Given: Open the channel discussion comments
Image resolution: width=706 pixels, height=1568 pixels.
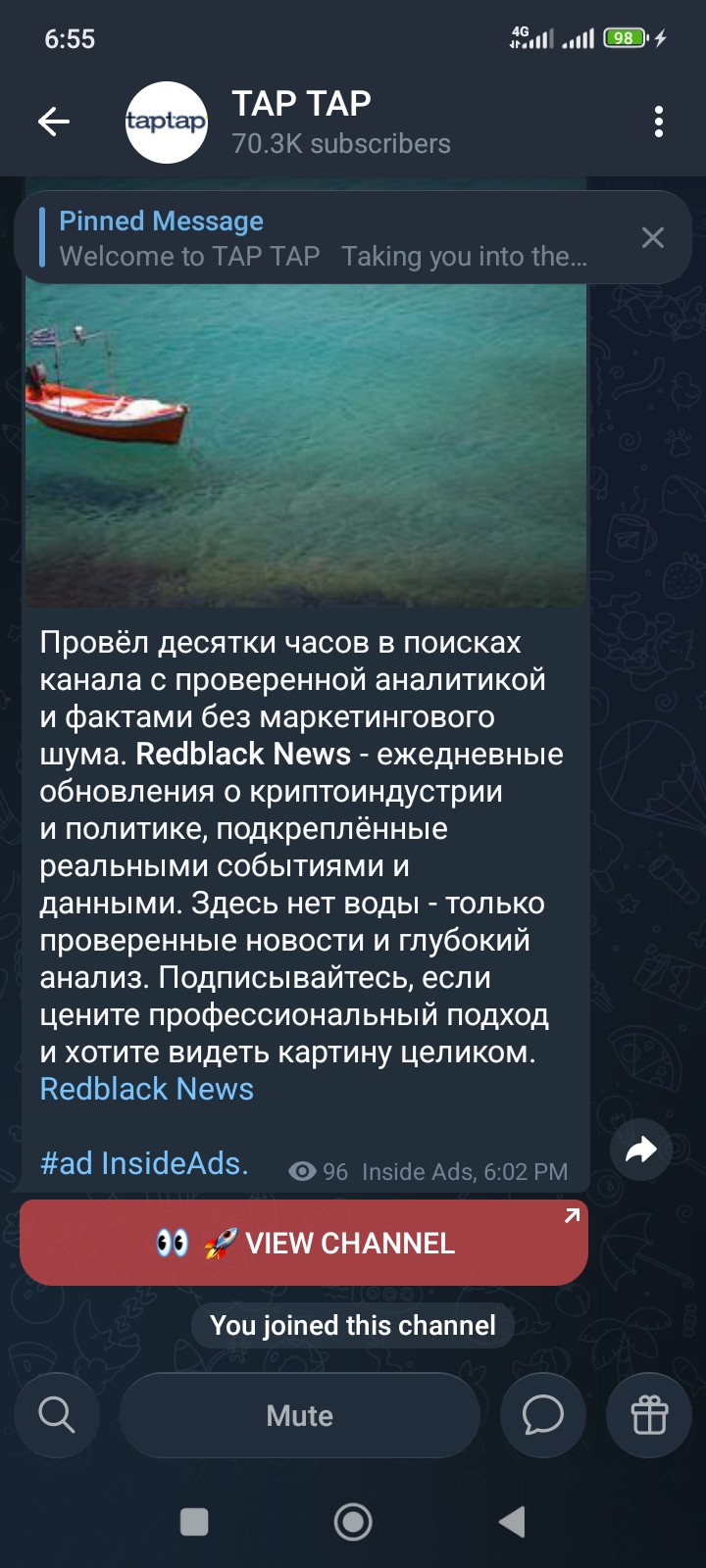Looking at the screenshot, I should (x=542, y=1415).
